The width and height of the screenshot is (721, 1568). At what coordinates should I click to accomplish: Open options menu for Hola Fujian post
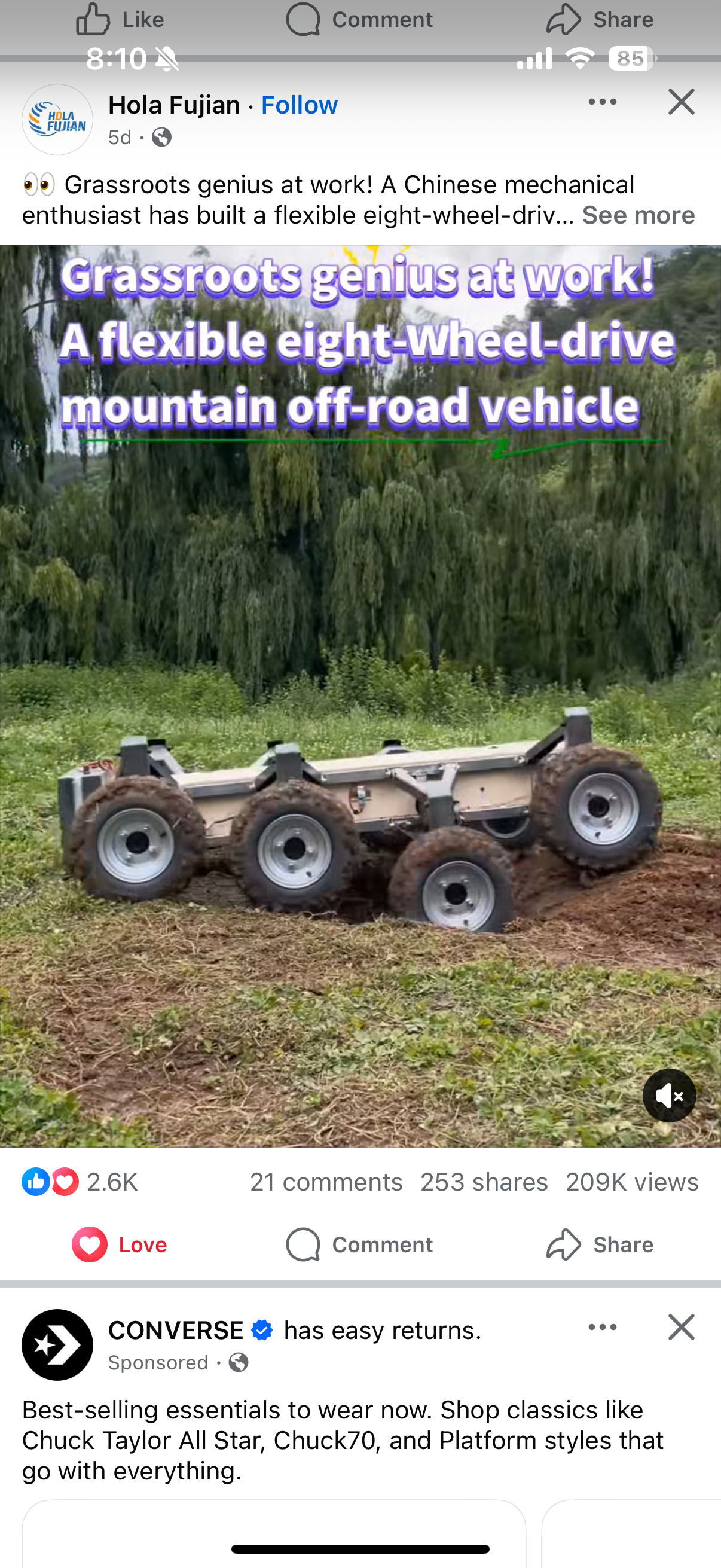(x=602, y=102)
